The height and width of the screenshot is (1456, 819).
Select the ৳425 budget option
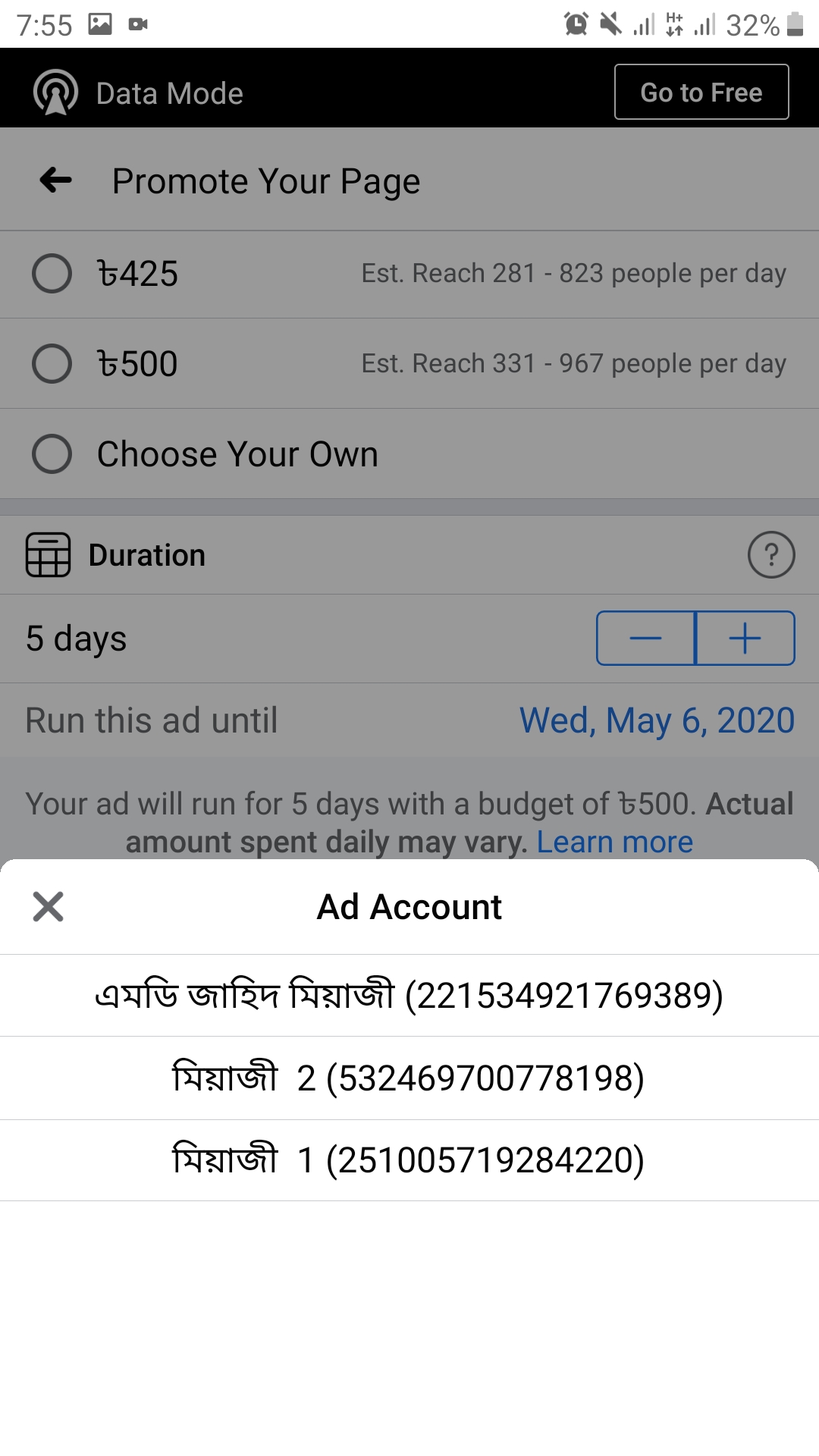(52, 274)
